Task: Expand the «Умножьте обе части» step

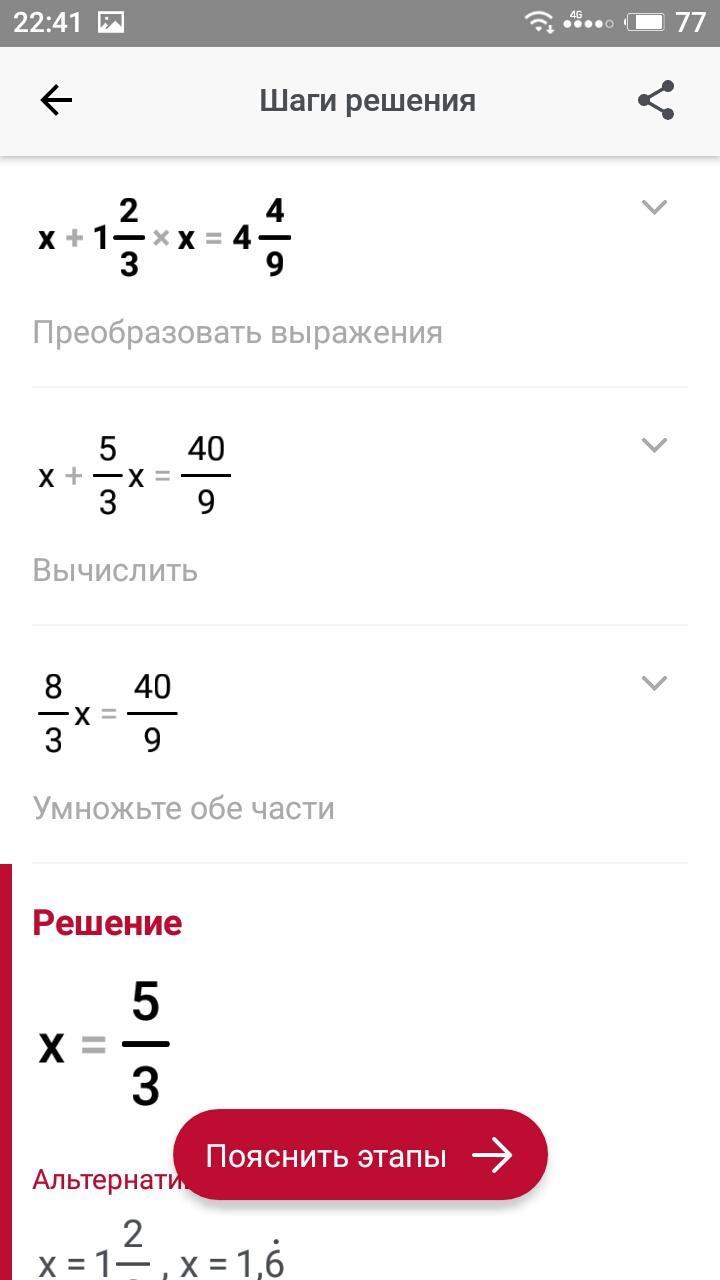Action: 654,683
